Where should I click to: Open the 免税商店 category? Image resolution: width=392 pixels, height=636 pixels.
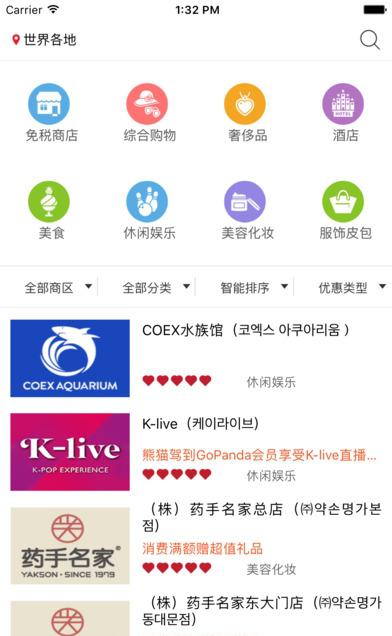(49, 113)
